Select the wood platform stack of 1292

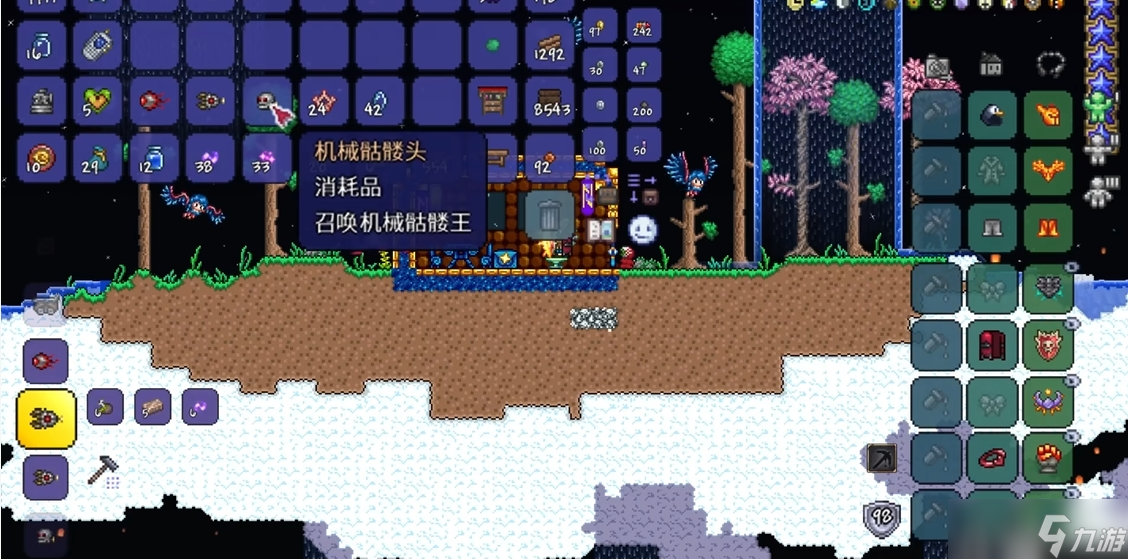(550, 45)
